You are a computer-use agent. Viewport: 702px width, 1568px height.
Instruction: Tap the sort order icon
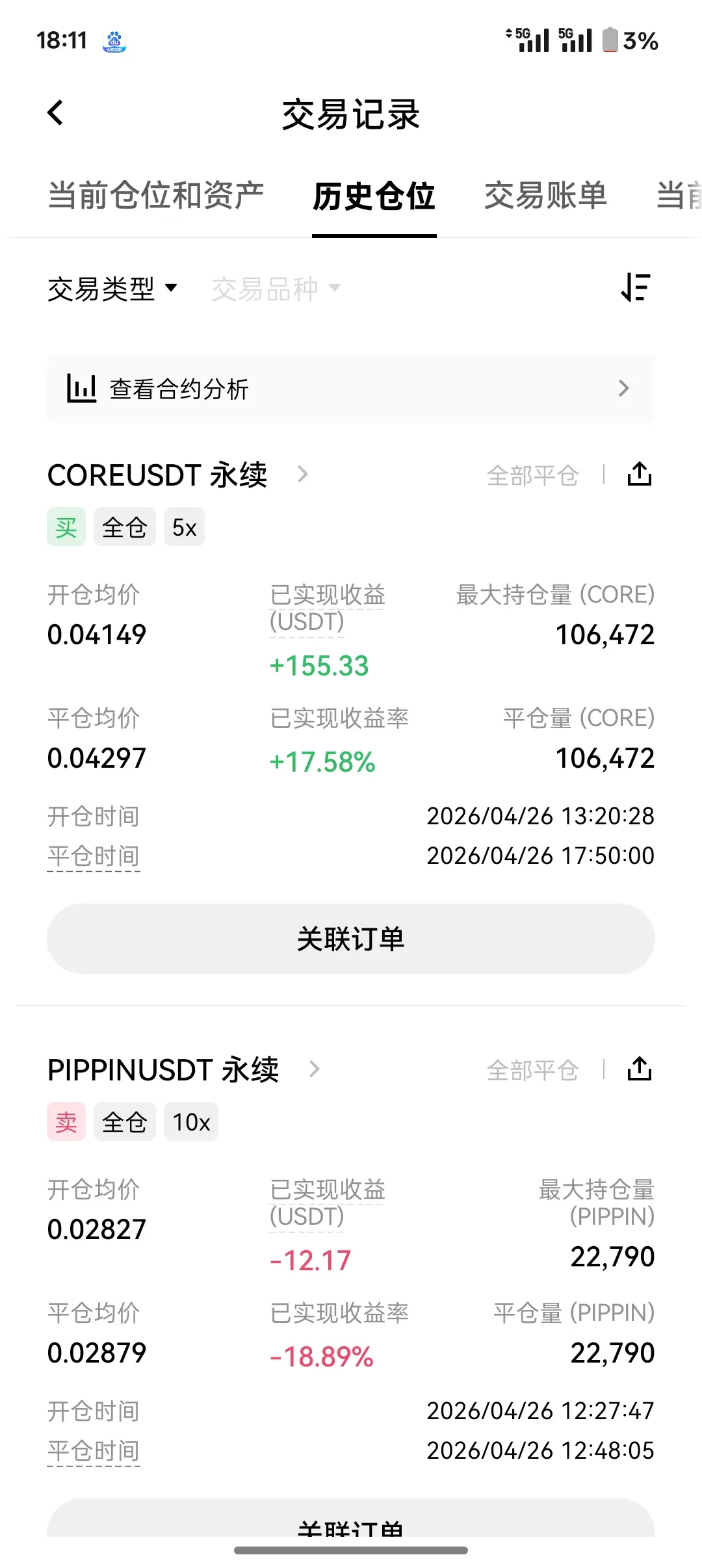[635, 288]
